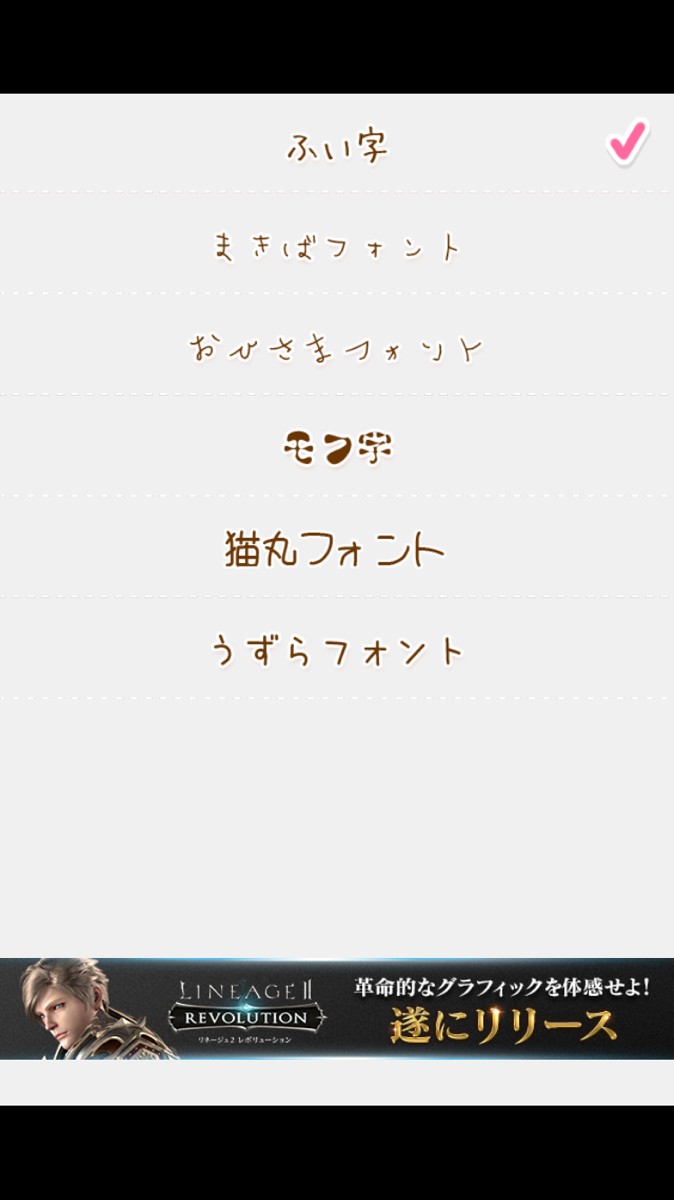Switch to うずらフォント font
The width and height of the screenshot is (674, 1200).
click(x=337, y=652)
